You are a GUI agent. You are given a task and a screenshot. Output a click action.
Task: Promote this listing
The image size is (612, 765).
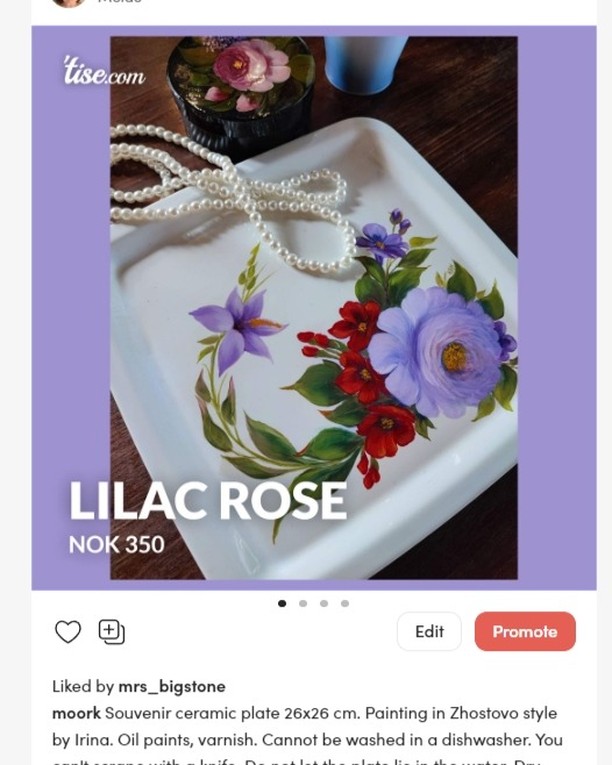525,632
